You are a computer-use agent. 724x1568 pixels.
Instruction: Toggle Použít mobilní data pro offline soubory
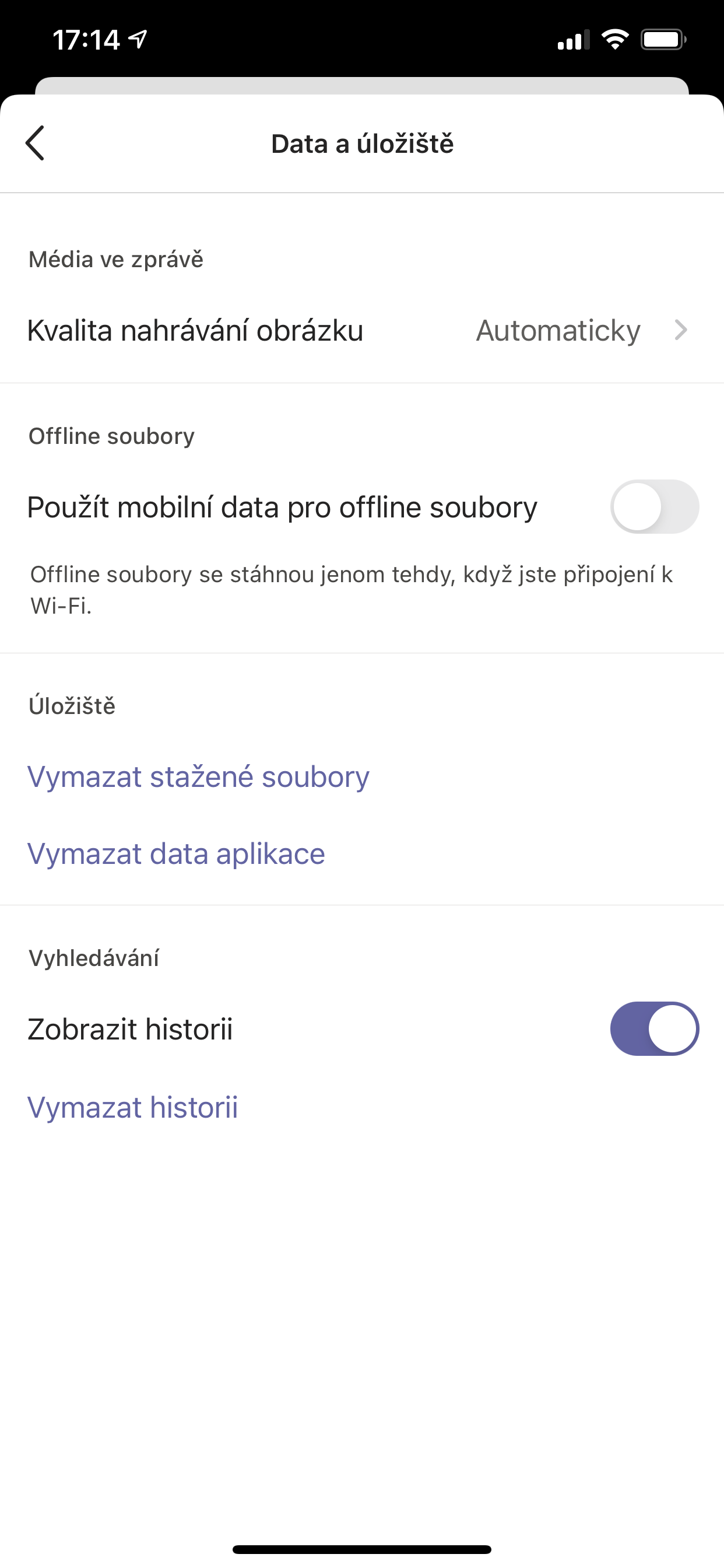pyautogui.click(x=654, y=506)
